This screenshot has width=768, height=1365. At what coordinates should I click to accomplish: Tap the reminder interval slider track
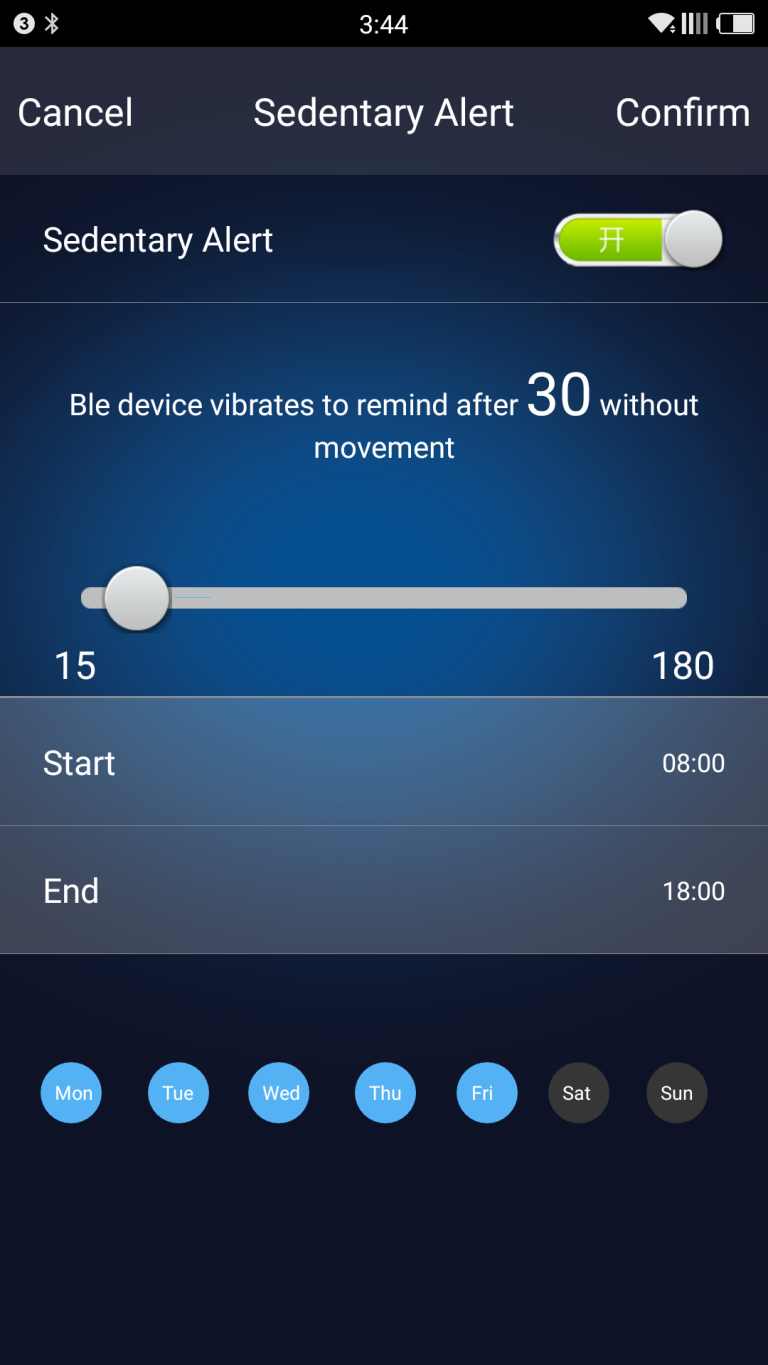[384, 598]
